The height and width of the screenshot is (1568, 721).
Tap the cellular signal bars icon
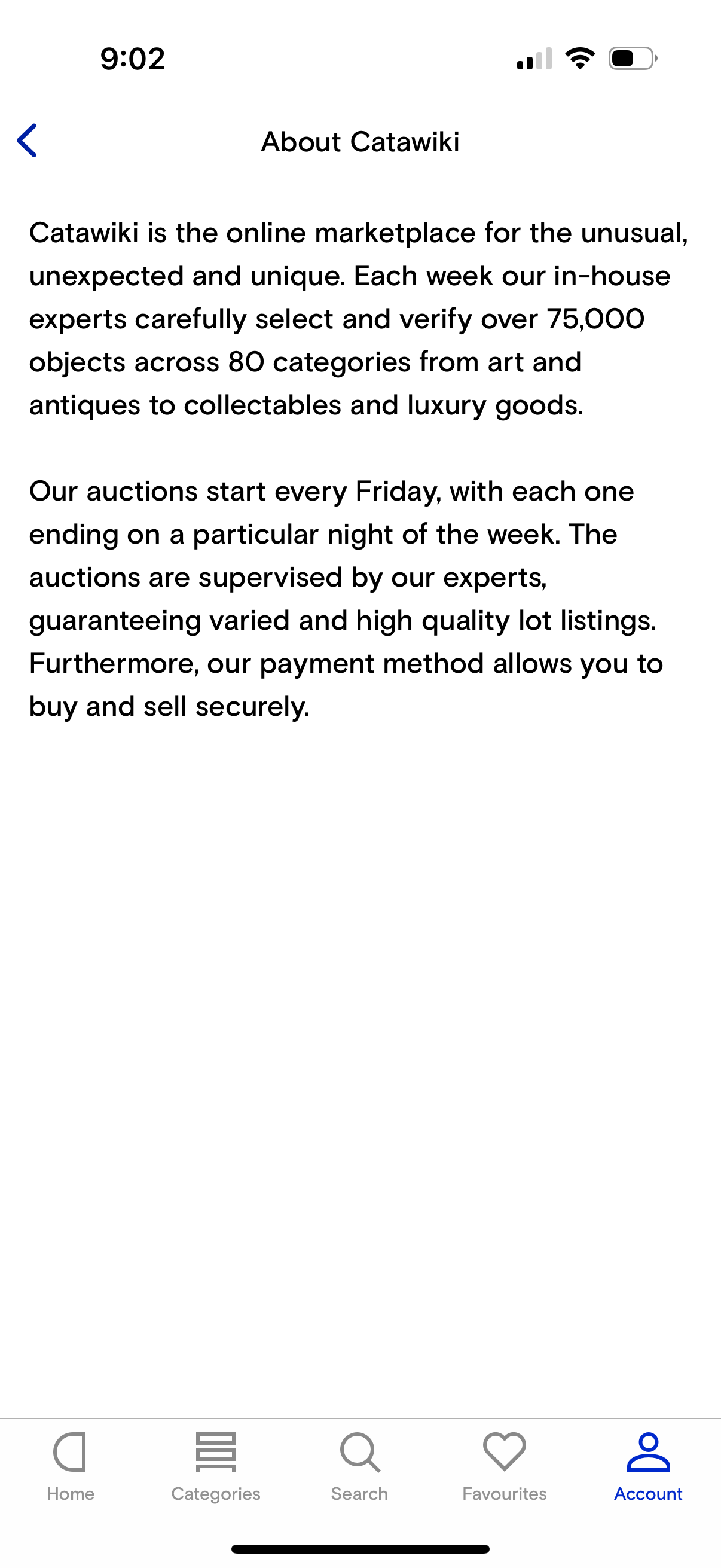[534, 58]
